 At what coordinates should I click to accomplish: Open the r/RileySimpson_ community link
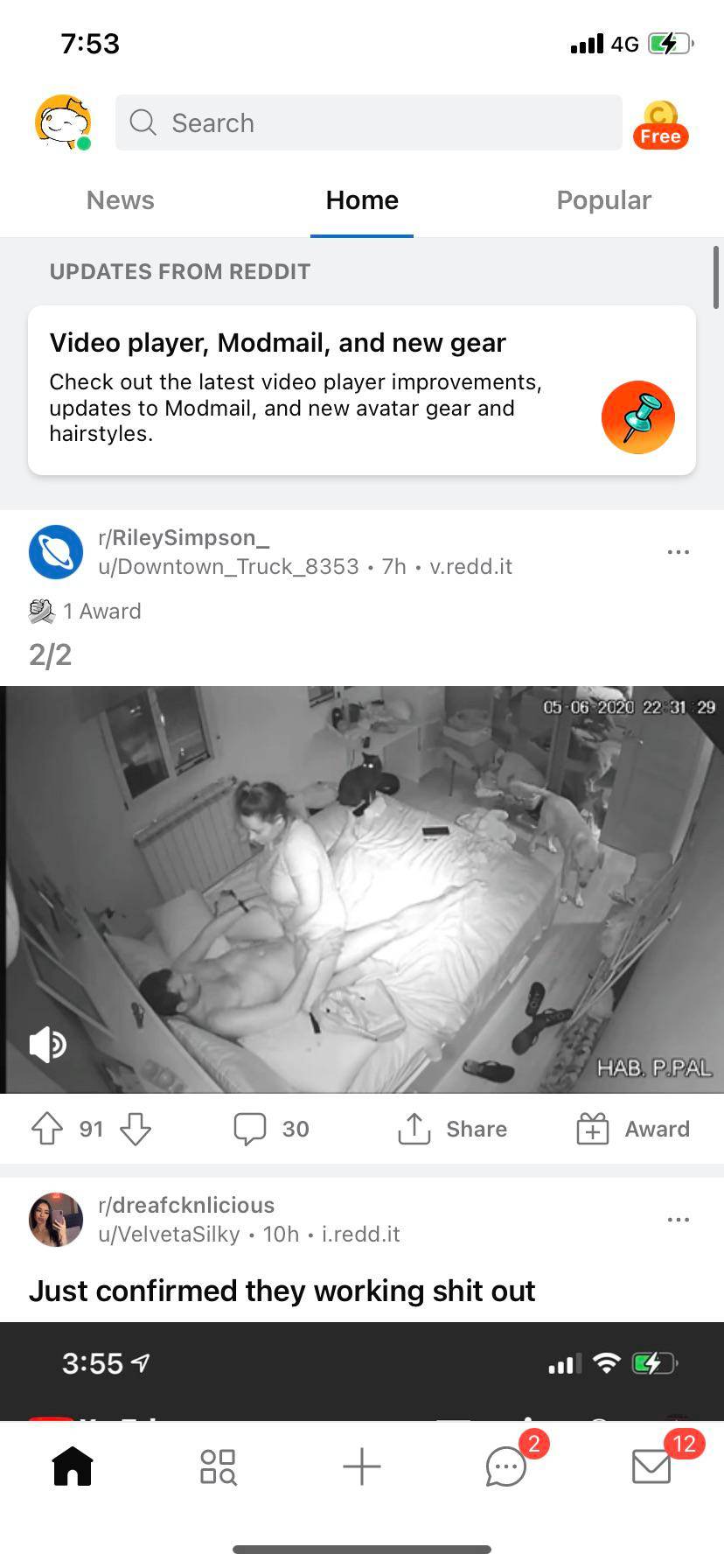click(x=184, y=537)
